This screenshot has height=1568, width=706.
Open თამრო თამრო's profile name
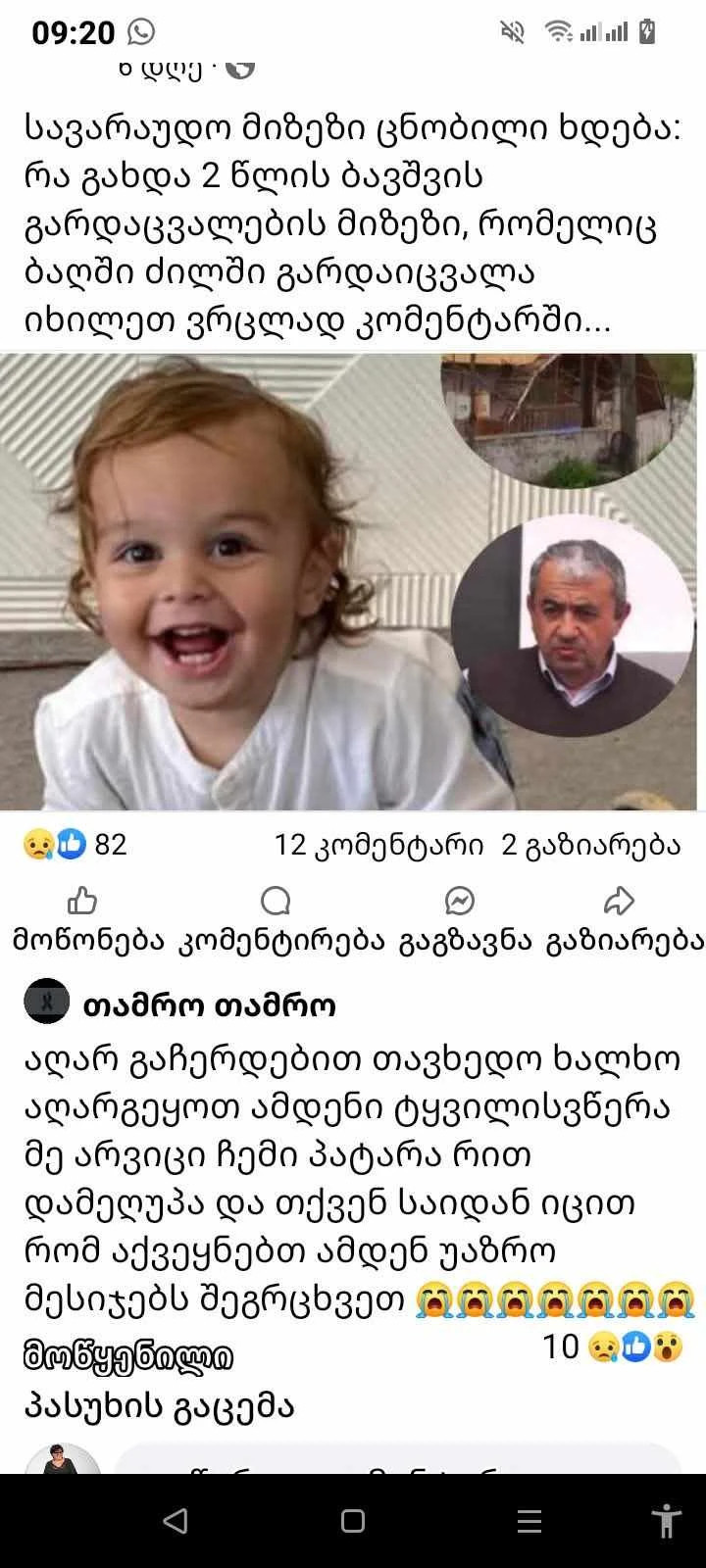210,1004
